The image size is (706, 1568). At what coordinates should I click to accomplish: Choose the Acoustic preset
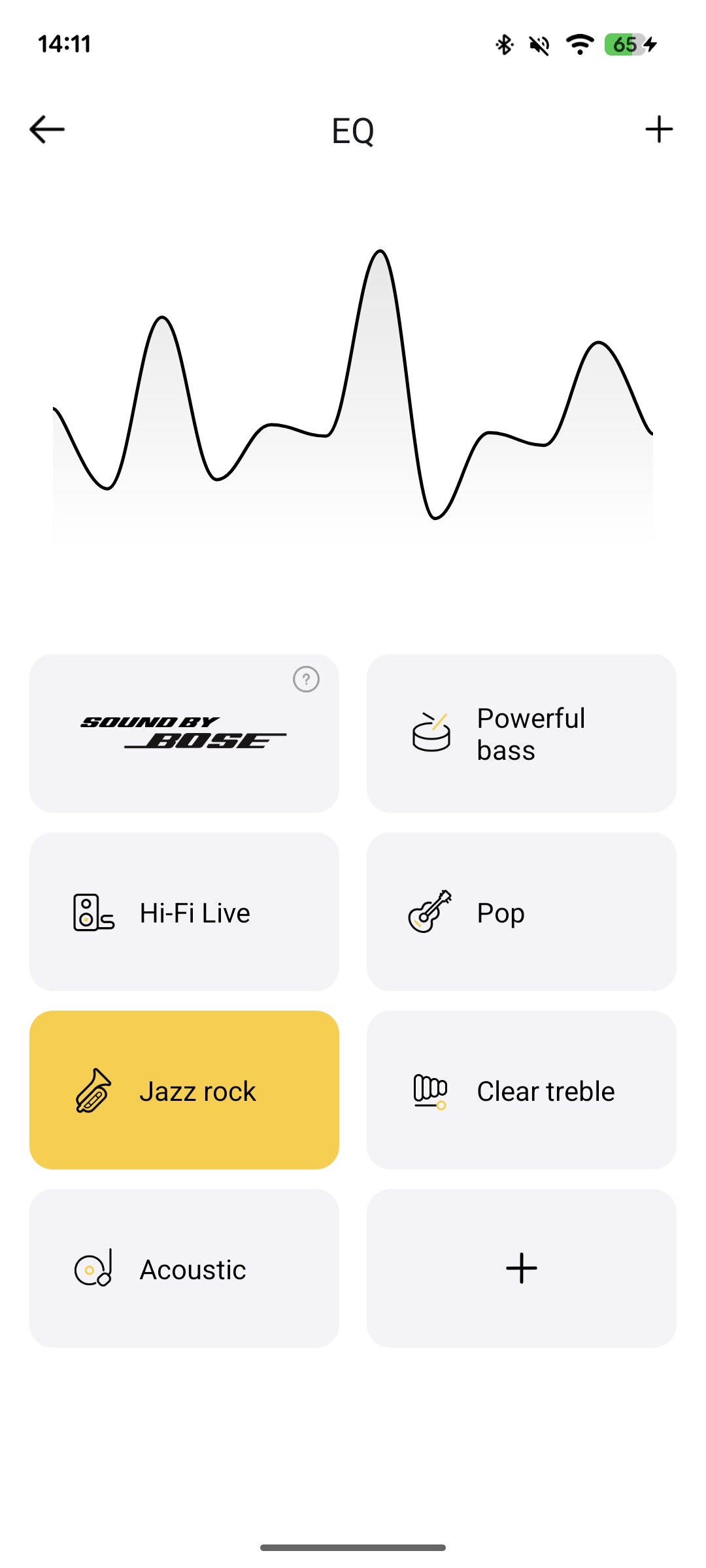pyautogui.click(x=184, y=1269)
